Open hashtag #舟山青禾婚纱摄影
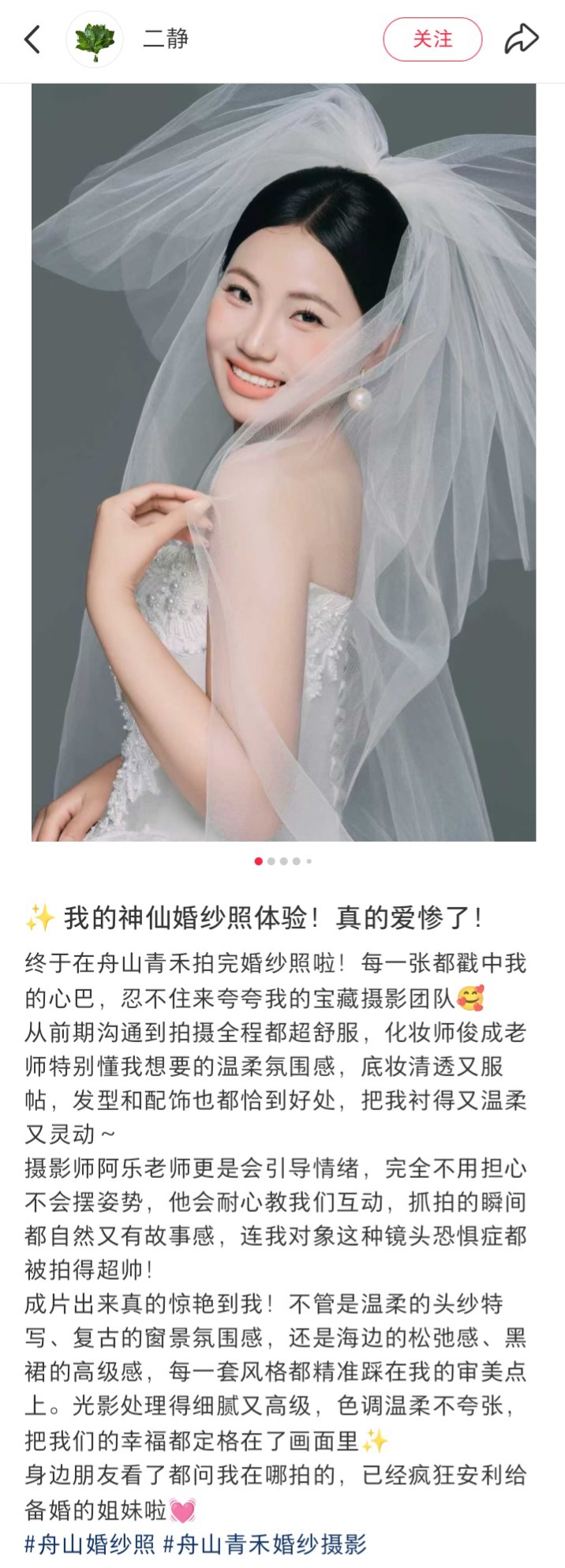 tap(264, 1544)
